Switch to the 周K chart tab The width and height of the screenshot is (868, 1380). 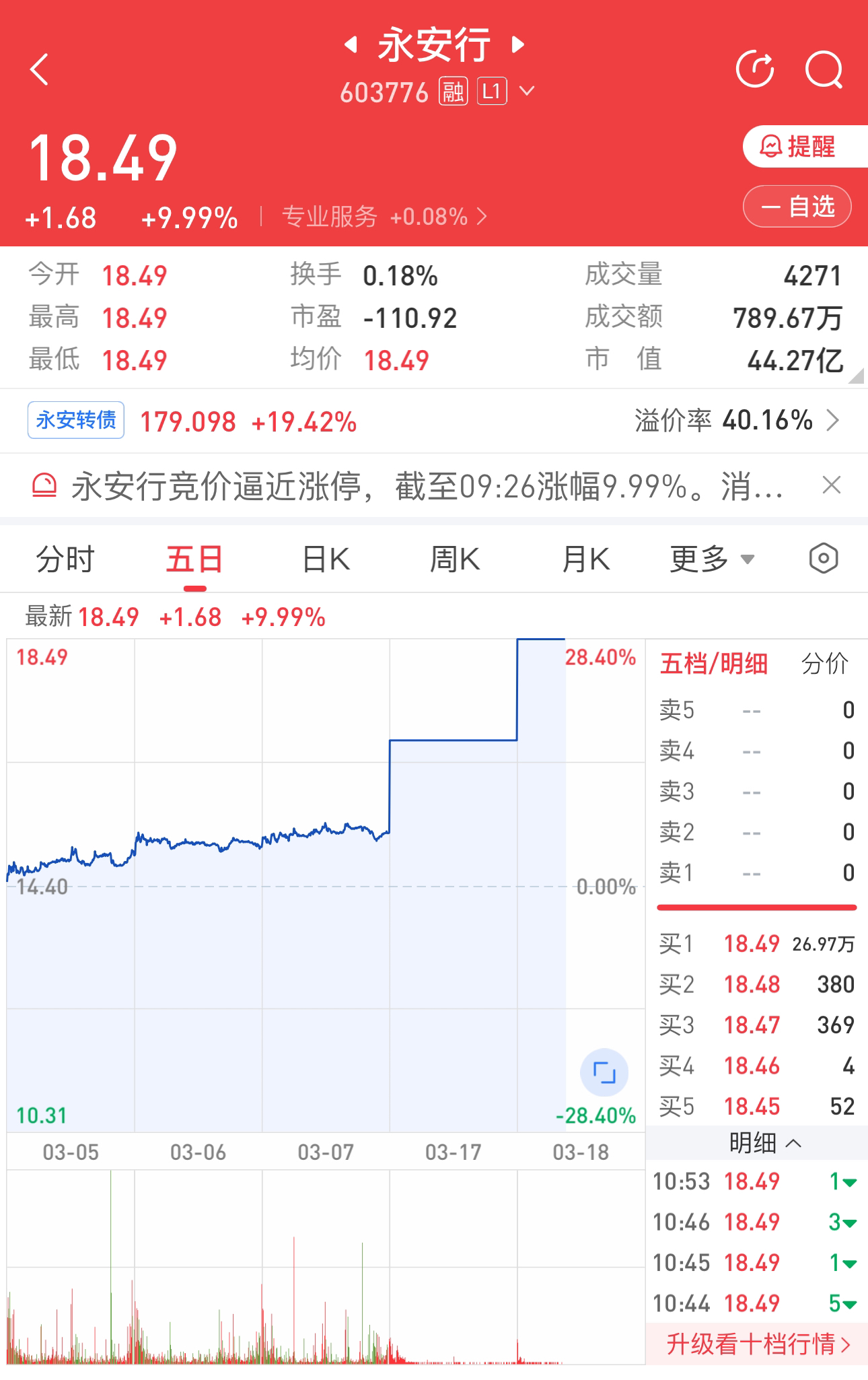tap(455, 559)
